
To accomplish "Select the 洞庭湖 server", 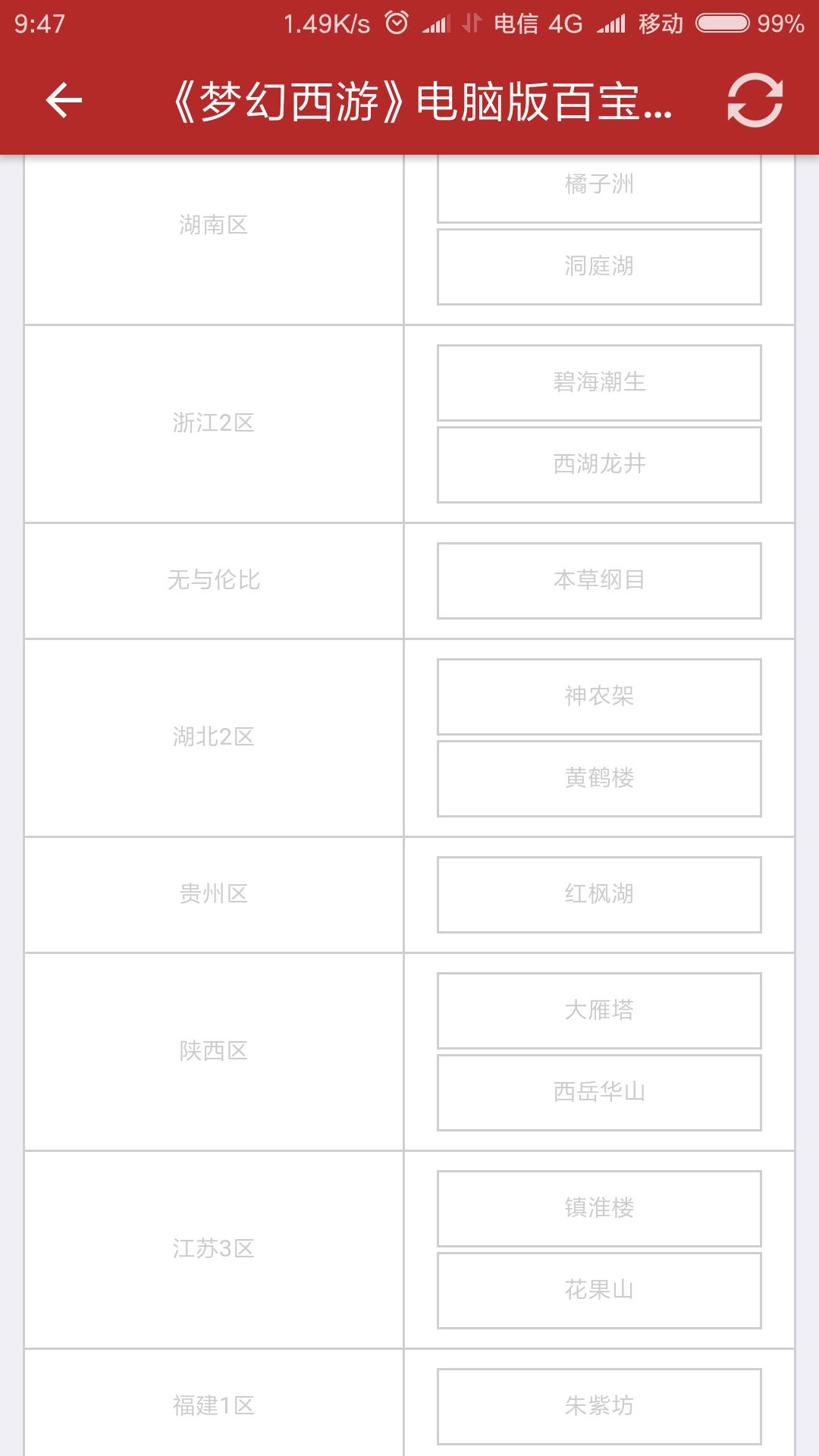I will pyautogui.click(x=599, y=267).
